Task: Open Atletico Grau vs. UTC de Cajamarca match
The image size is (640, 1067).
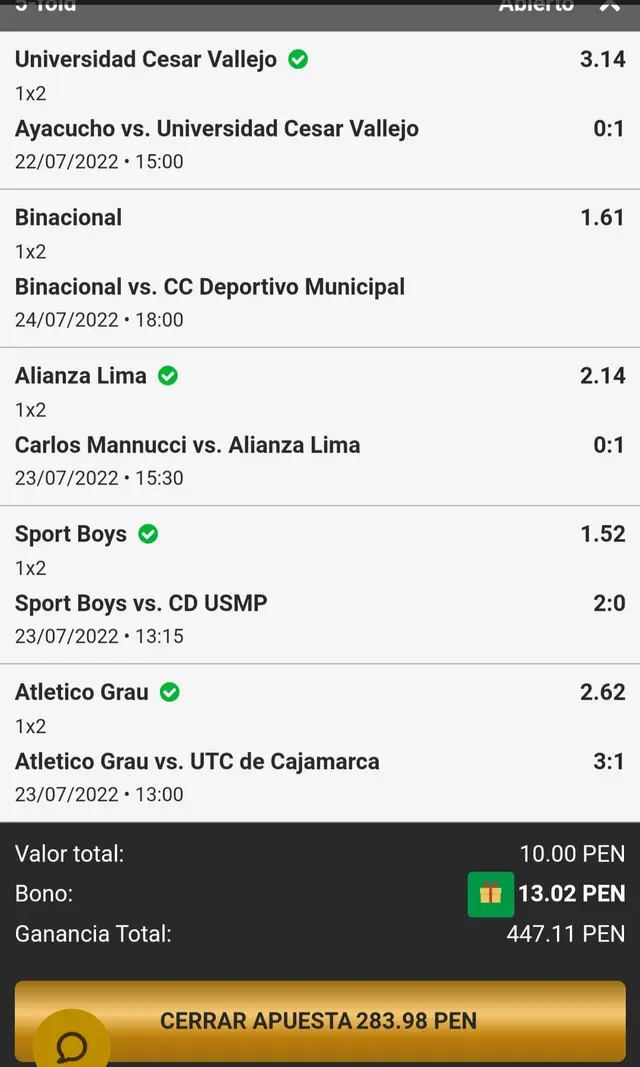Action: click(x=197, y=761)
